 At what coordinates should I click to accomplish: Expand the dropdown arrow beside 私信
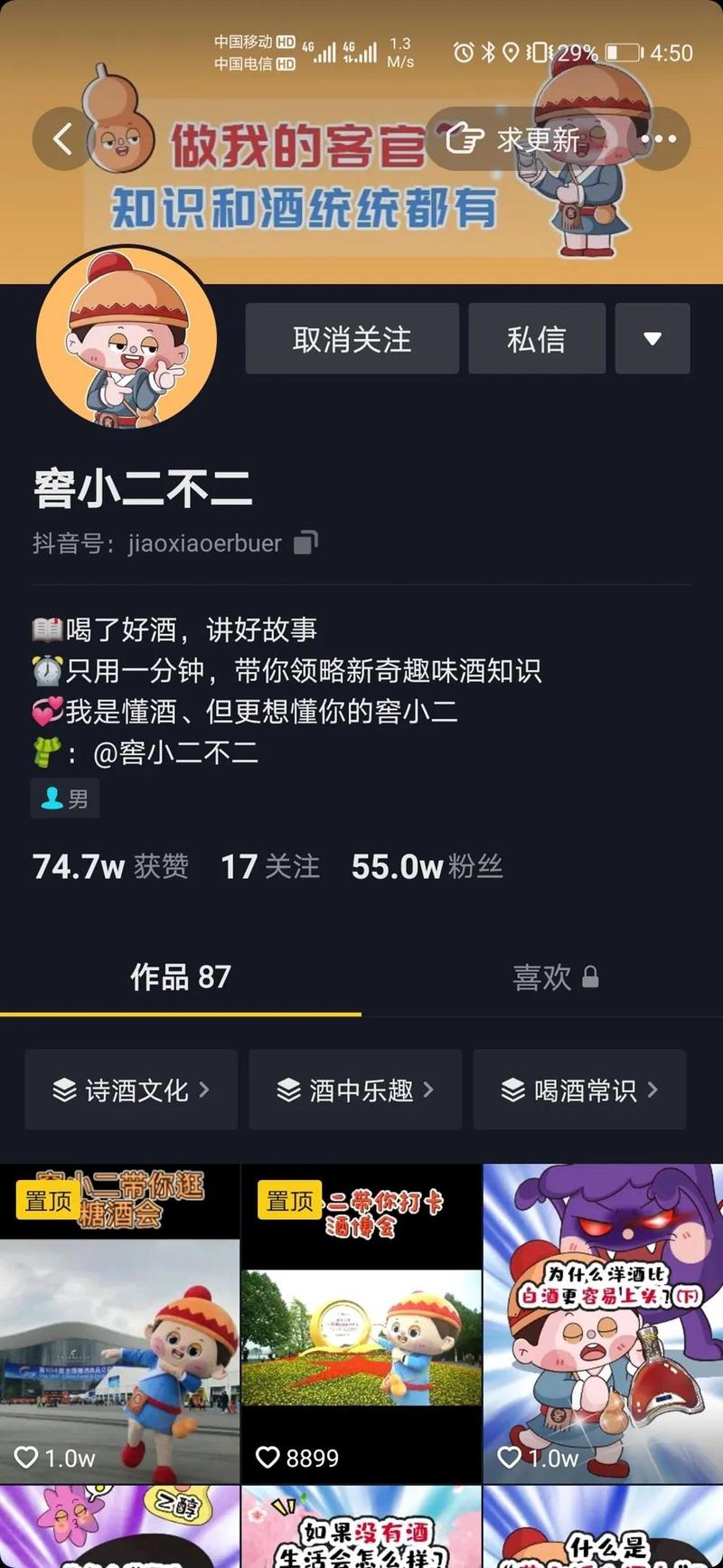[653, 339]
